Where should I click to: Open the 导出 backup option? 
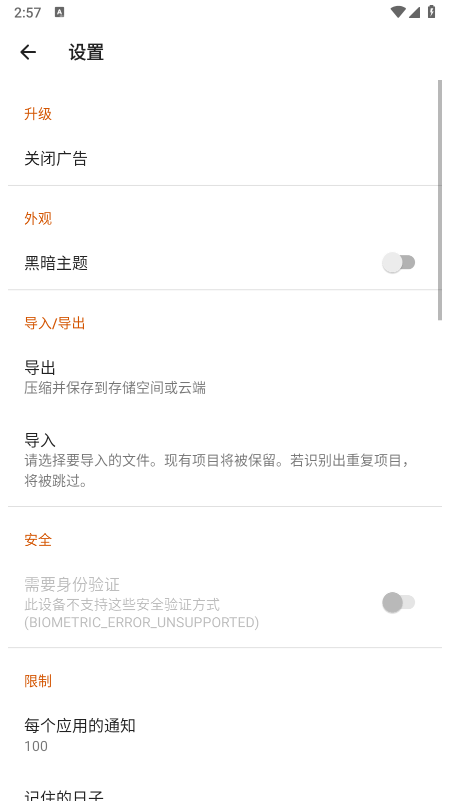coord(225,378)
